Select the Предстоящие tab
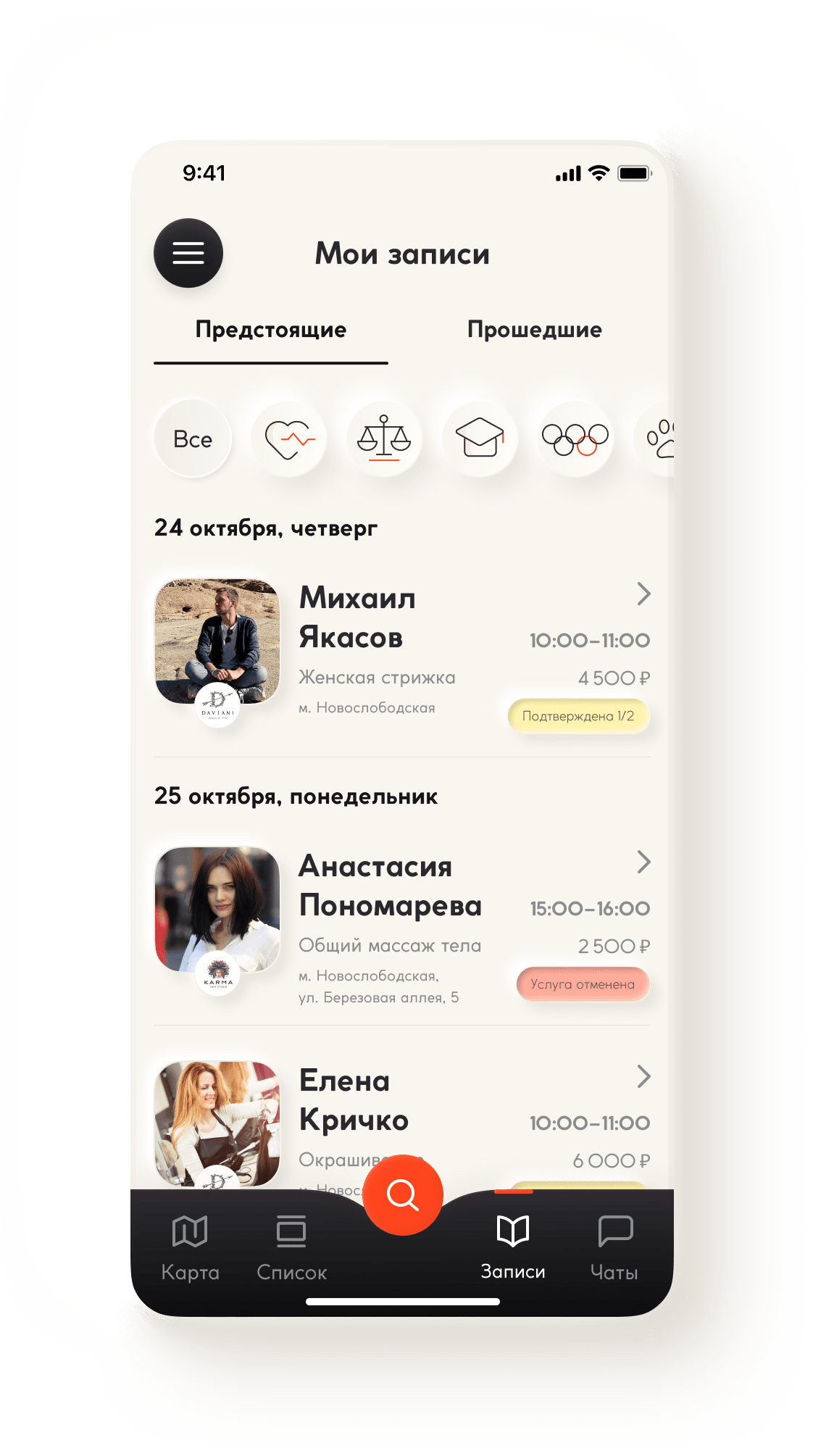The width and height of the screenshot is (813, 1456). pyautogui.click(x=270, y=330)
